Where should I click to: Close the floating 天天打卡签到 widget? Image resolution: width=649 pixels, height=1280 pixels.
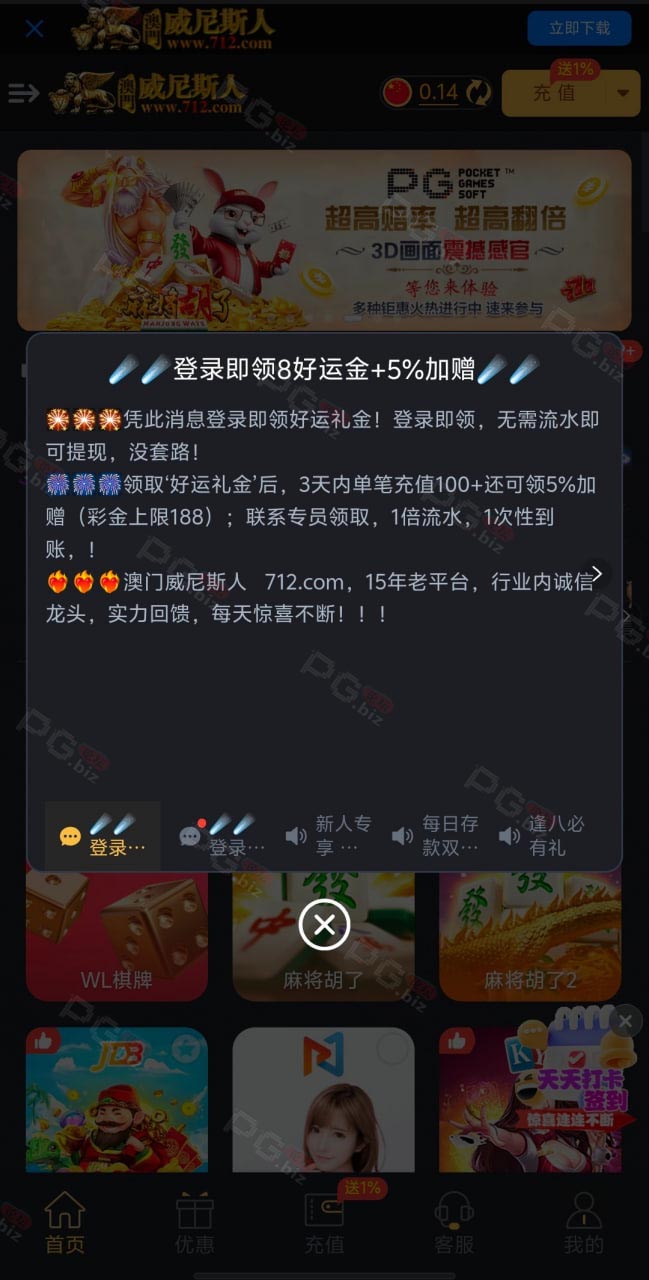(x=625, y=1021)
